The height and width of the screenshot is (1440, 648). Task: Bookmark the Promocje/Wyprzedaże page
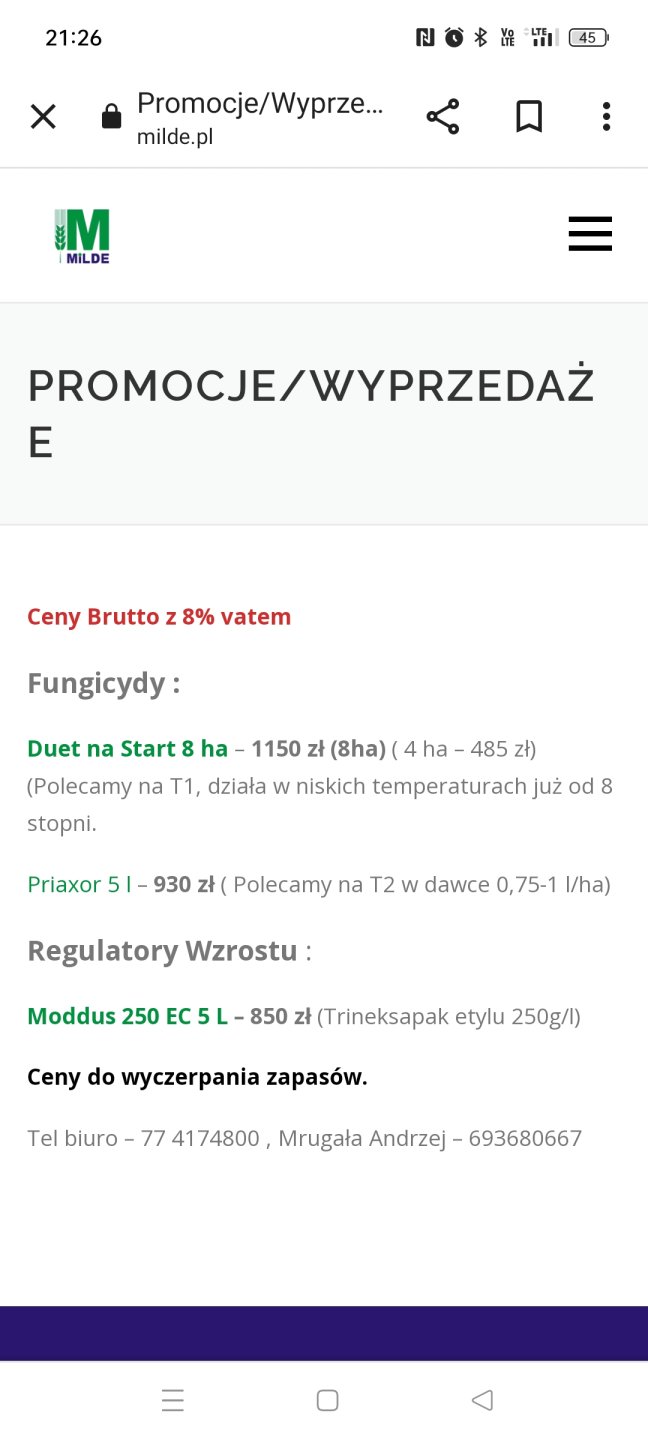(x=529, y=117)
